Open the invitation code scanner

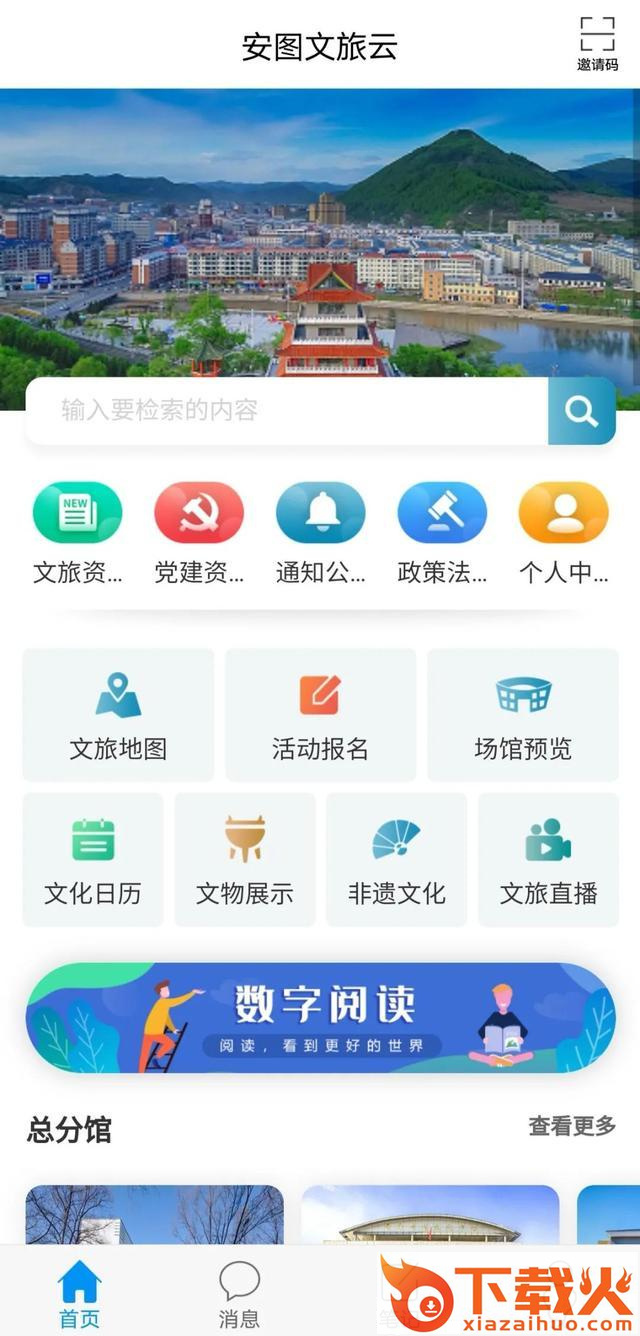point(597,43)
